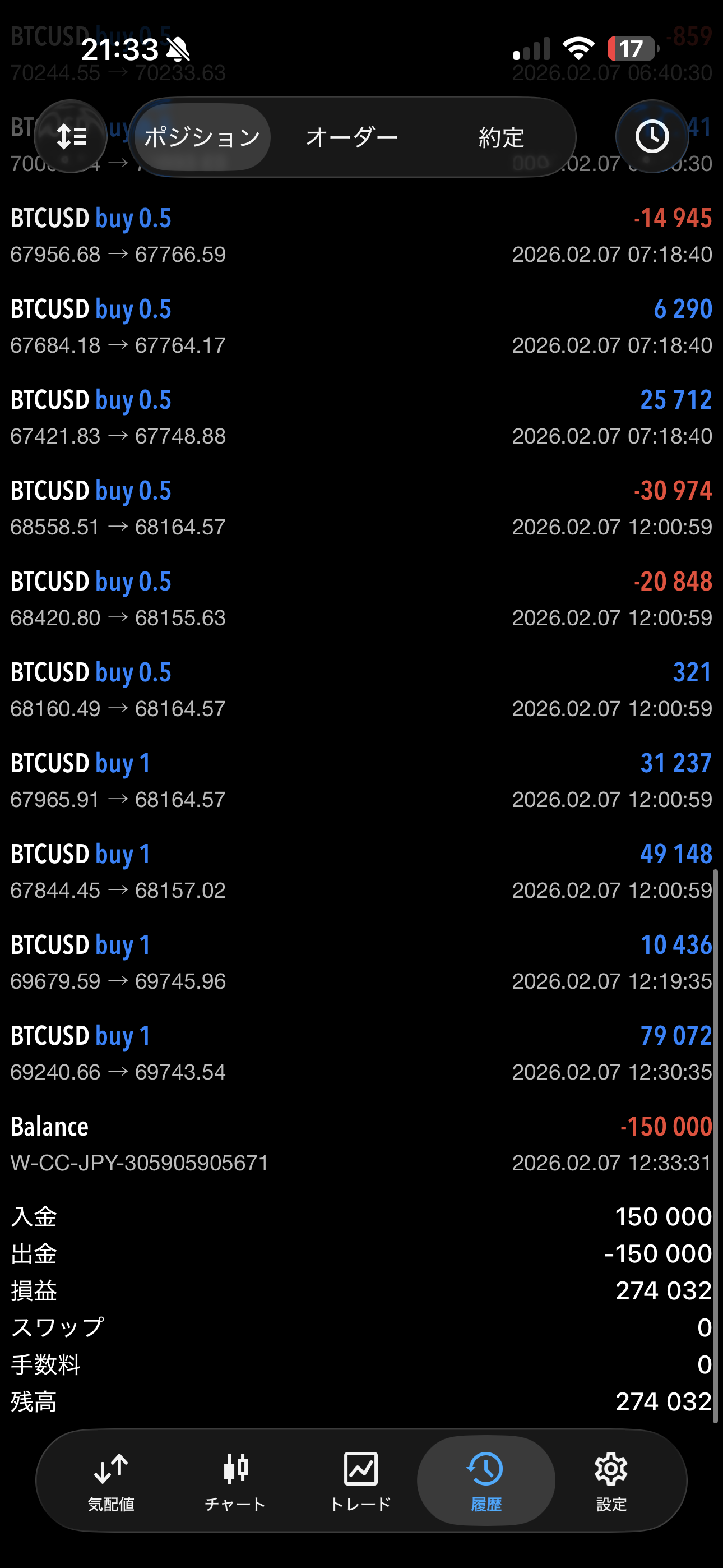
Task: View the BTCUSD trade with profit 49 148
Action: [x=361, y=871]
